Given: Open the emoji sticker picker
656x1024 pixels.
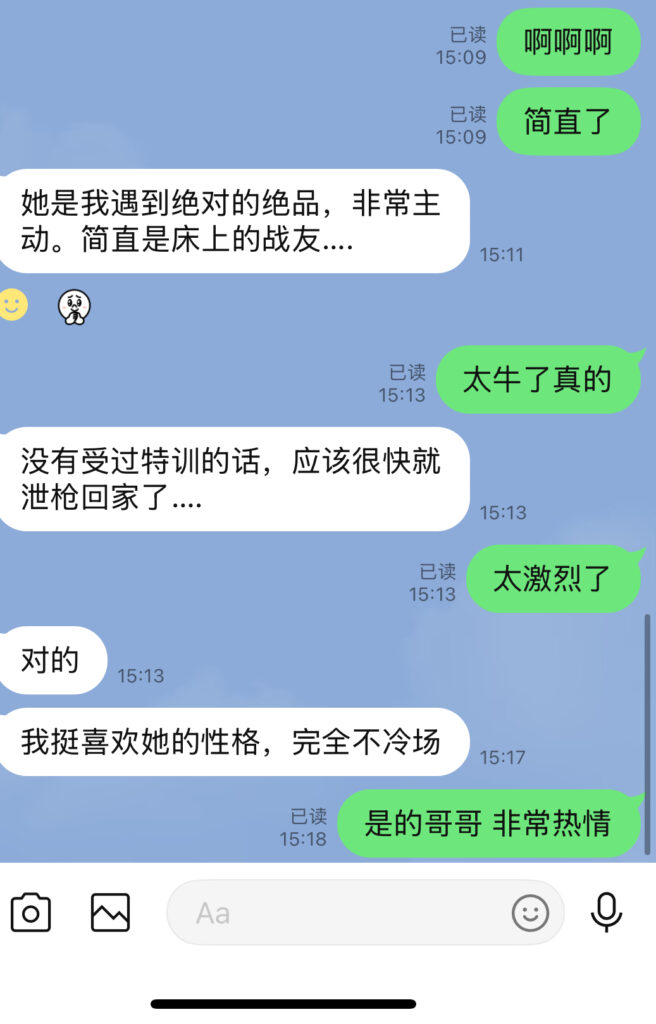Looking at the screenshot, I should (530, 912).
